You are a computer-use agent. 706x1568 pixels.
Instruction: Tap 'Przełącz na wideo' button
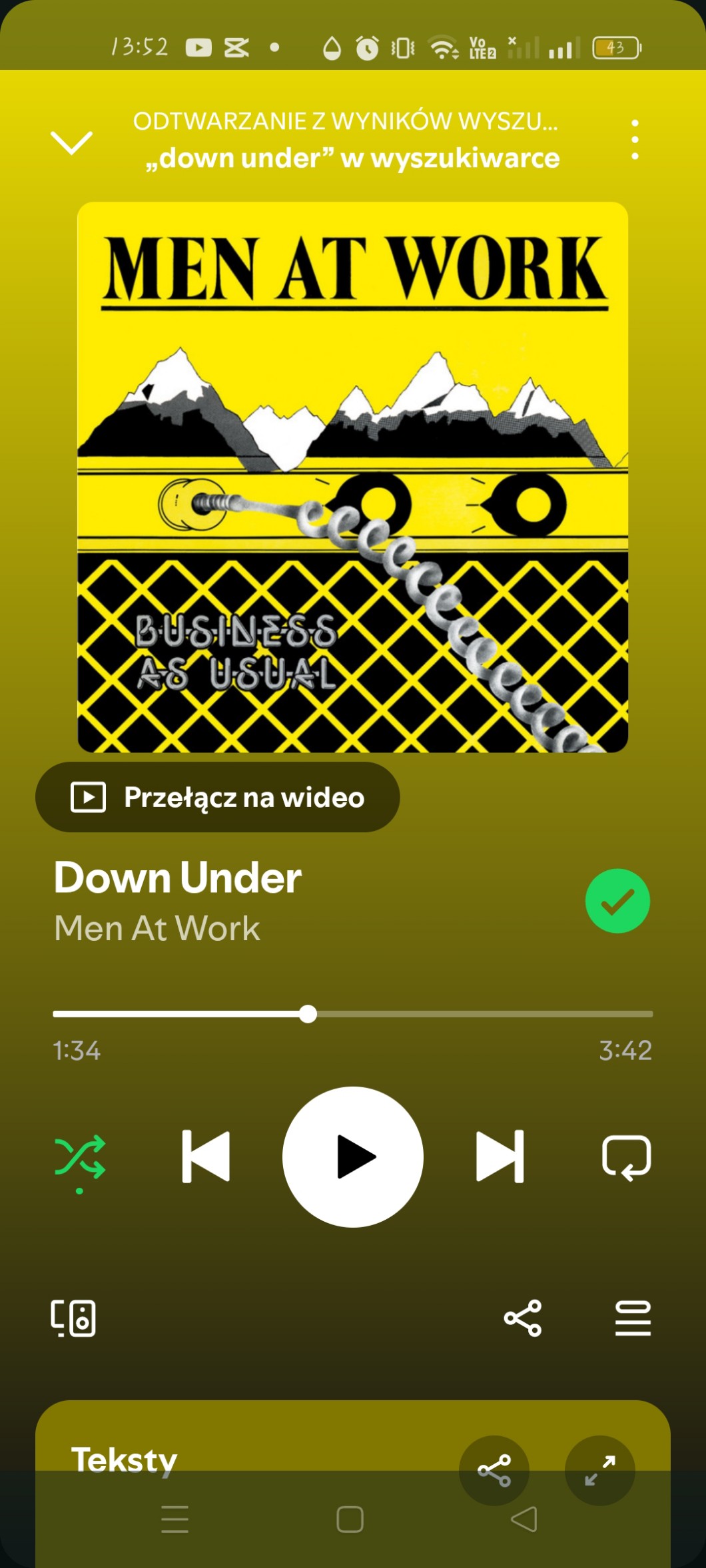coord(218,797)
